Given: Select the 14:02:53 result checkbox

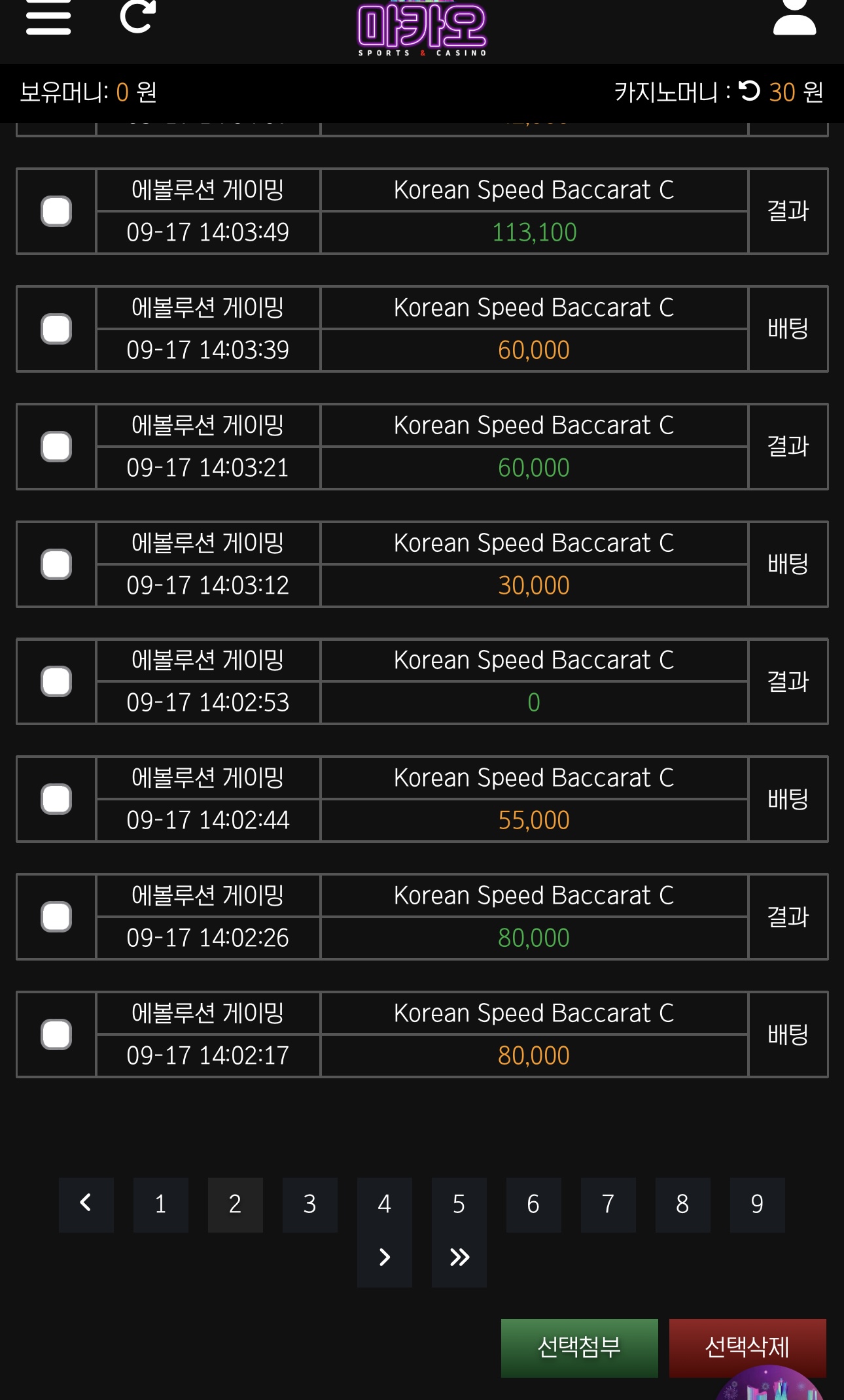Looking at the screenshot, I should pos(56,681).
